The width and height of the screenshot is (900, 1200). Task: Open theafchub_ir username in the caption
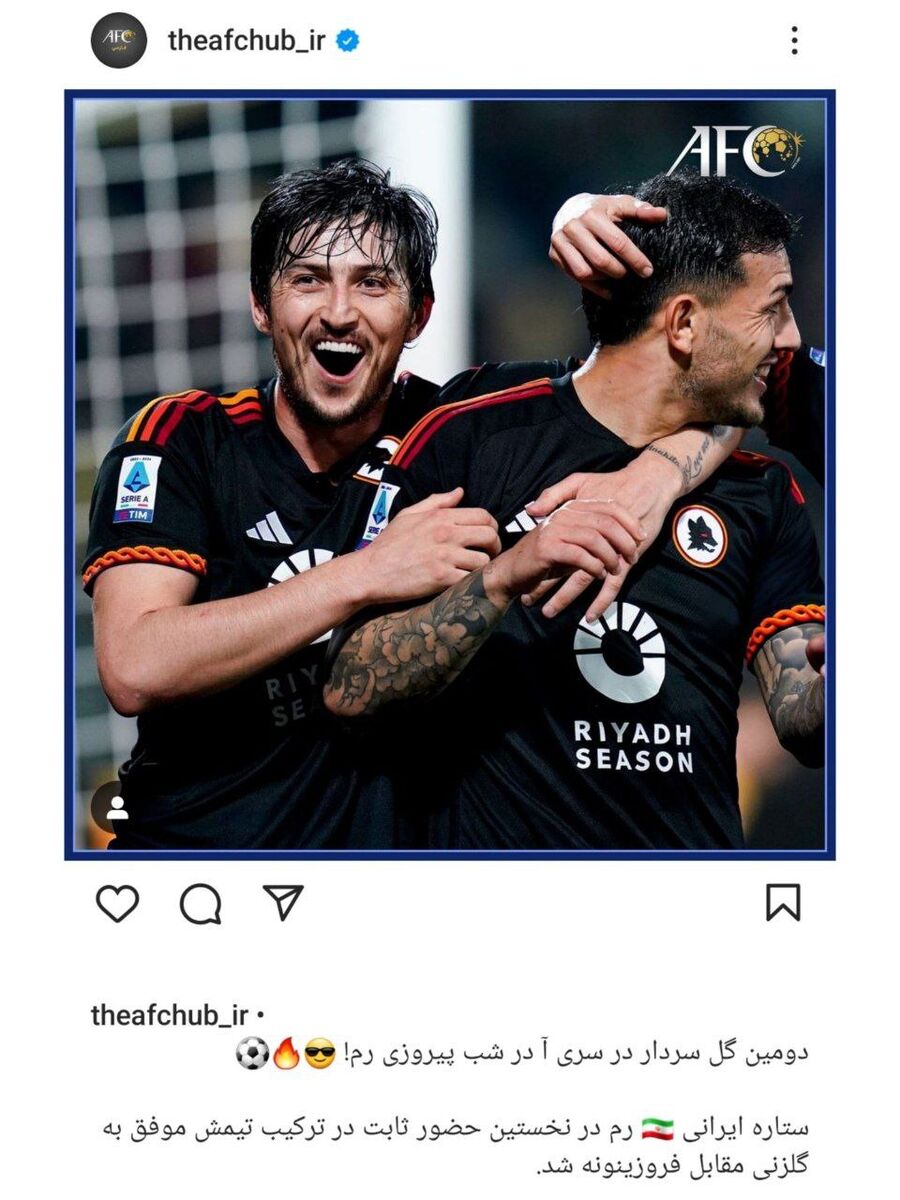170,1015
